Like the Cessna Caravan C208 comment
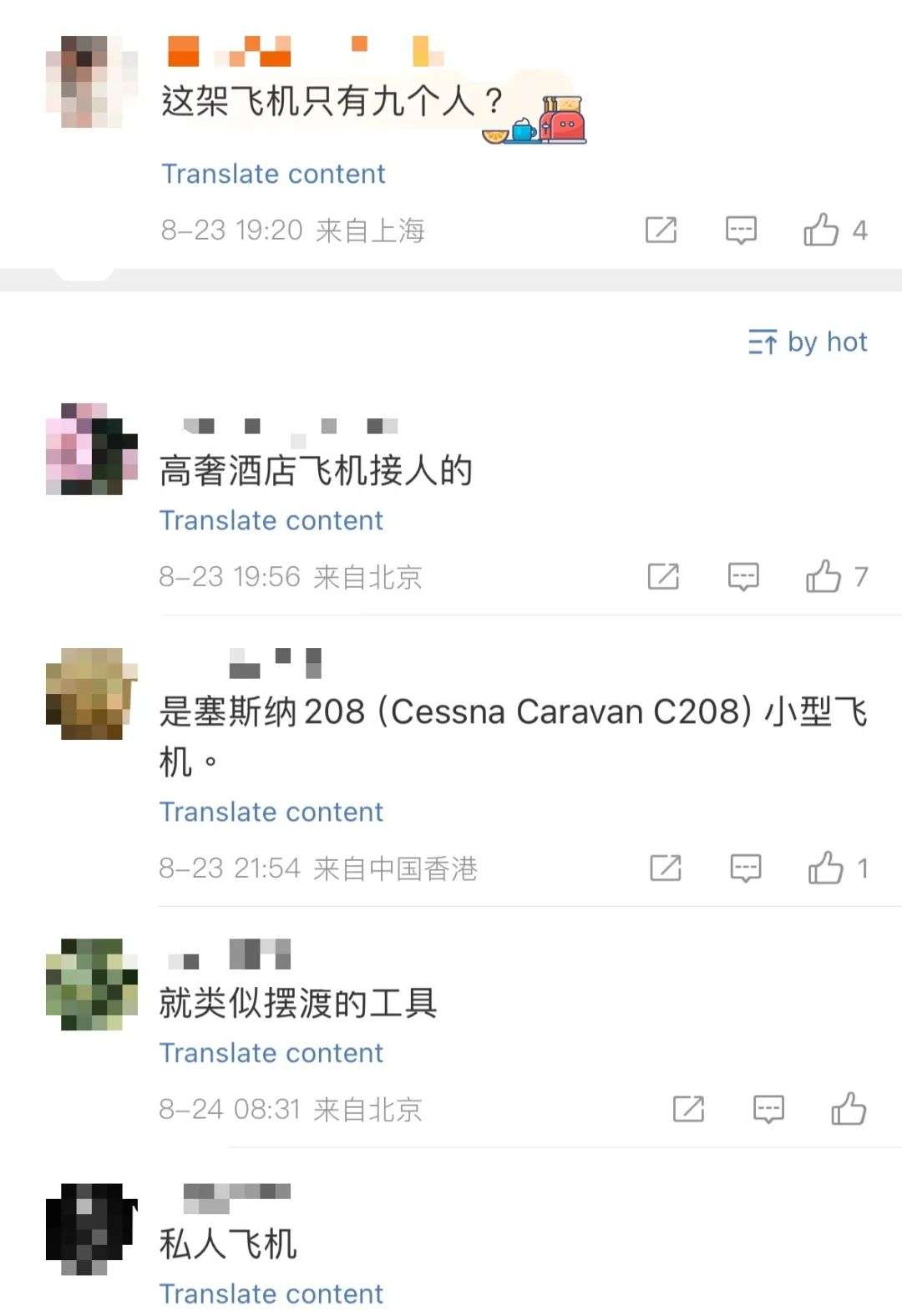Image resolution: width=902 pixels, height=1316 pixels. [825, 868]
